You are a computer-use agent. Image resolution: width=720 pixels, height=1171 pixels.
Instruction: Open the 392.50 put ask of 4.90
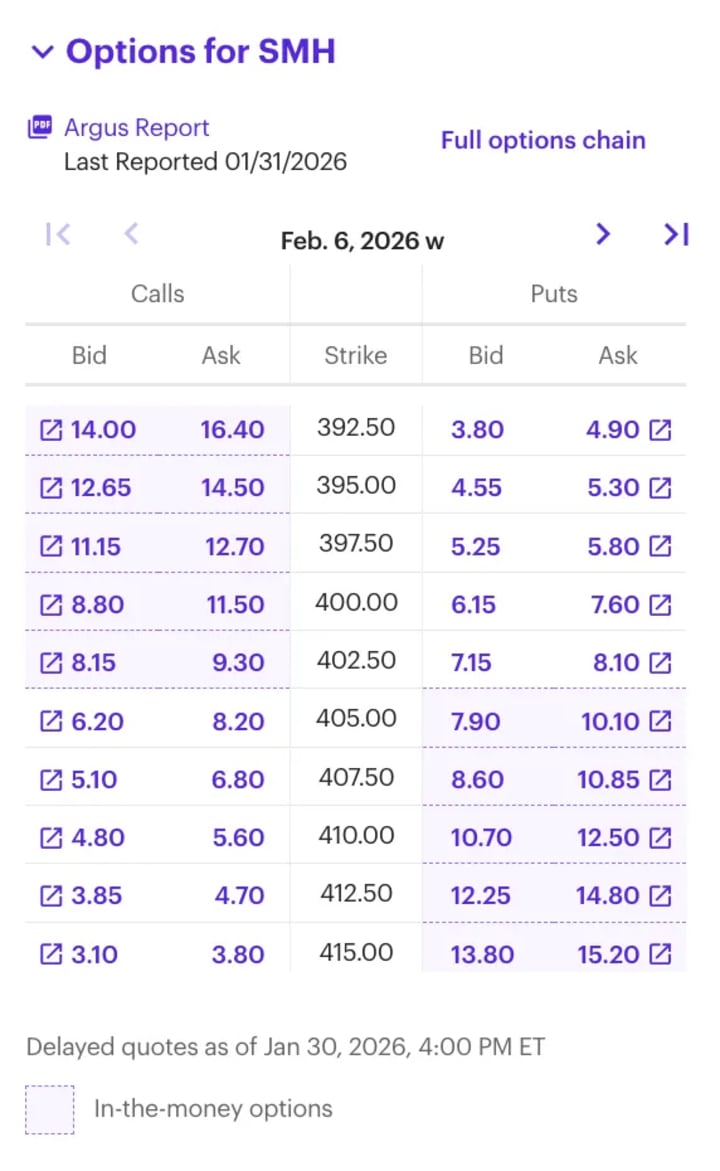click(x=628, y=430)
